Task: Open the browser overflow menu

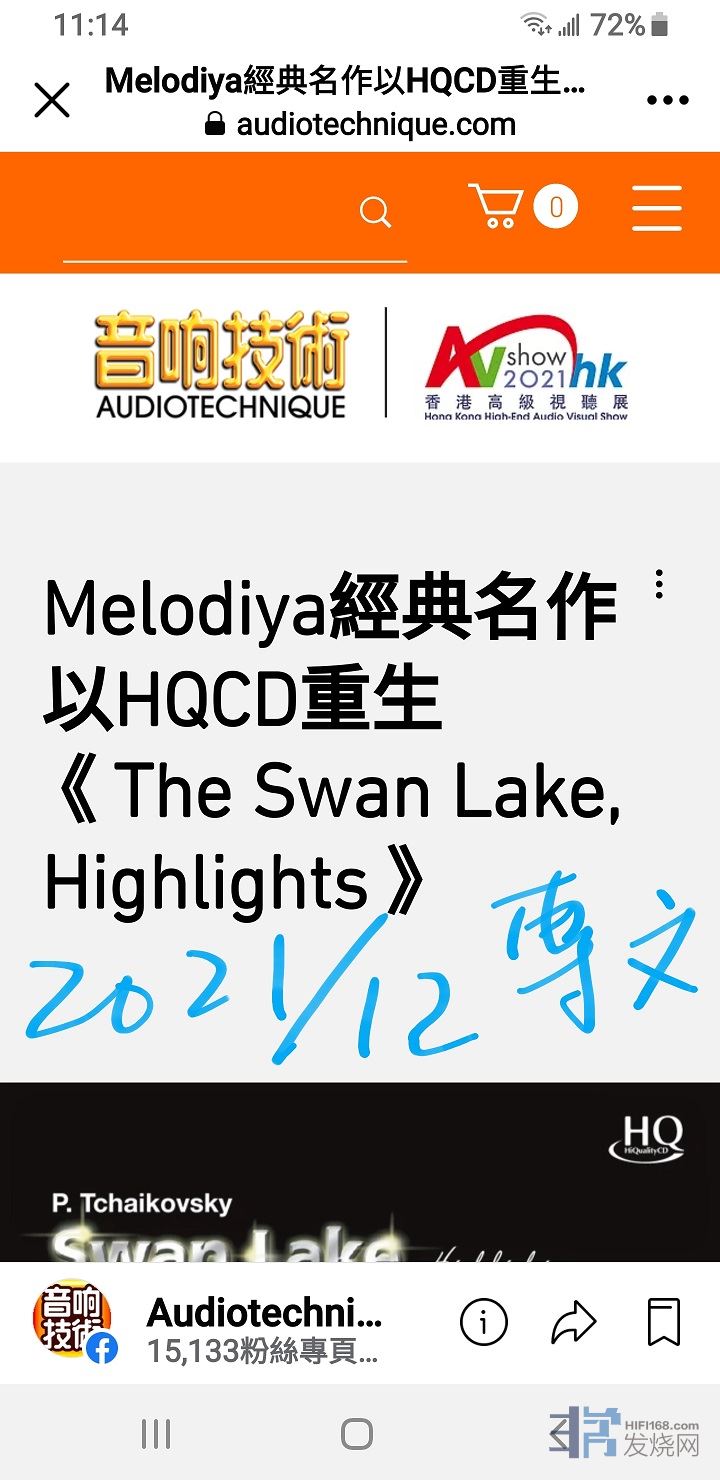Action: (x=668, y=101)
